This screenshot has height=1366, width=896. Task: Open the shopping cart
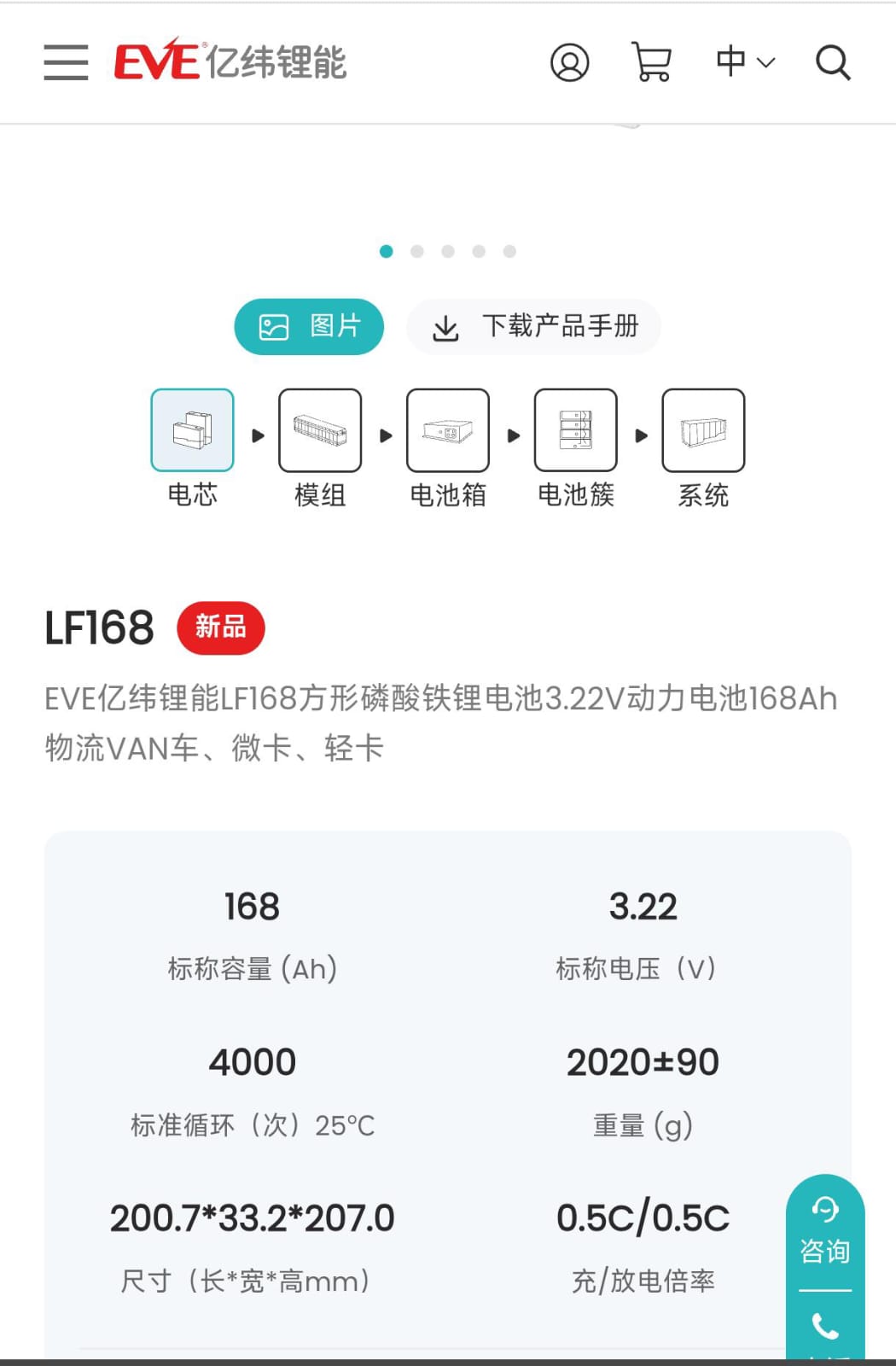[651, 62]
